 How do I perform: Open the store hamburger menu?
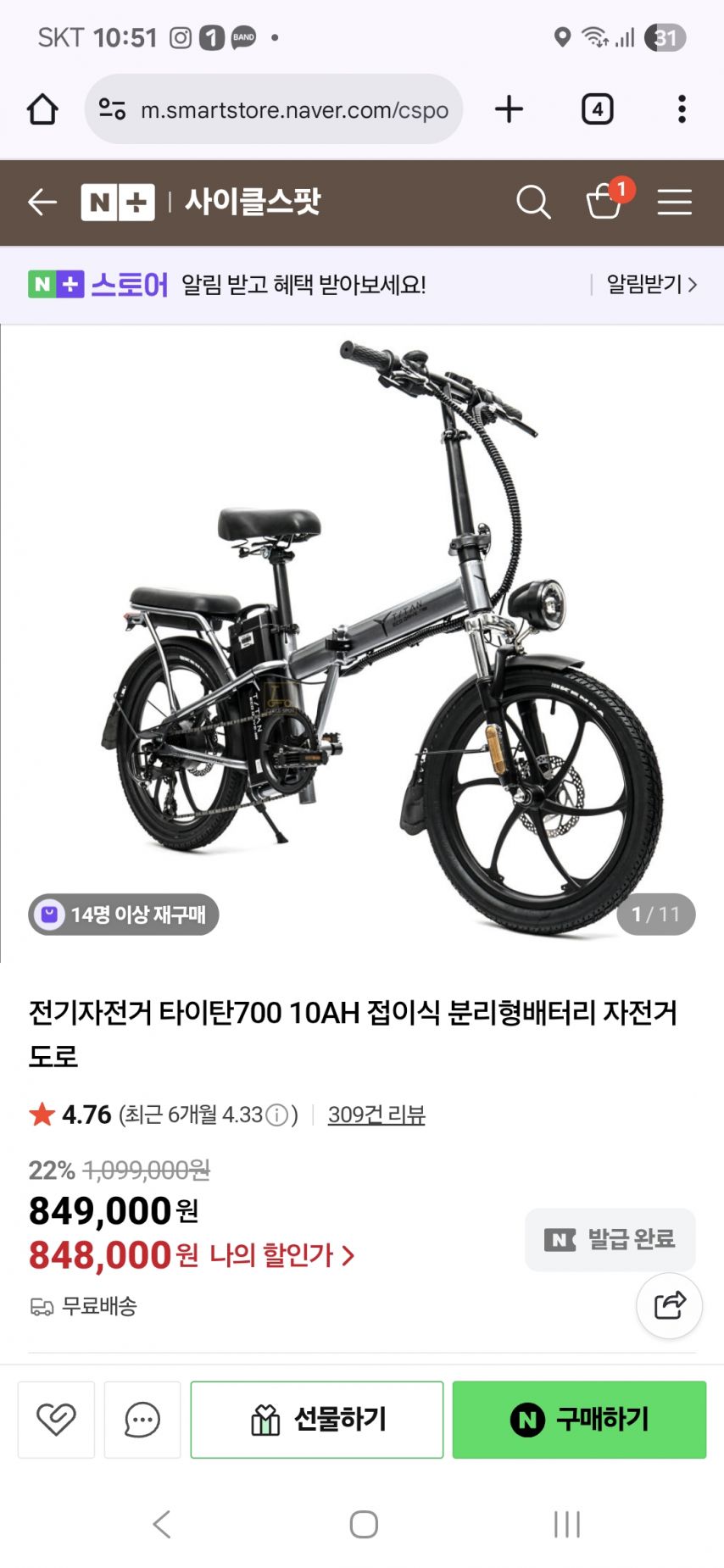[x=674, y=203]
